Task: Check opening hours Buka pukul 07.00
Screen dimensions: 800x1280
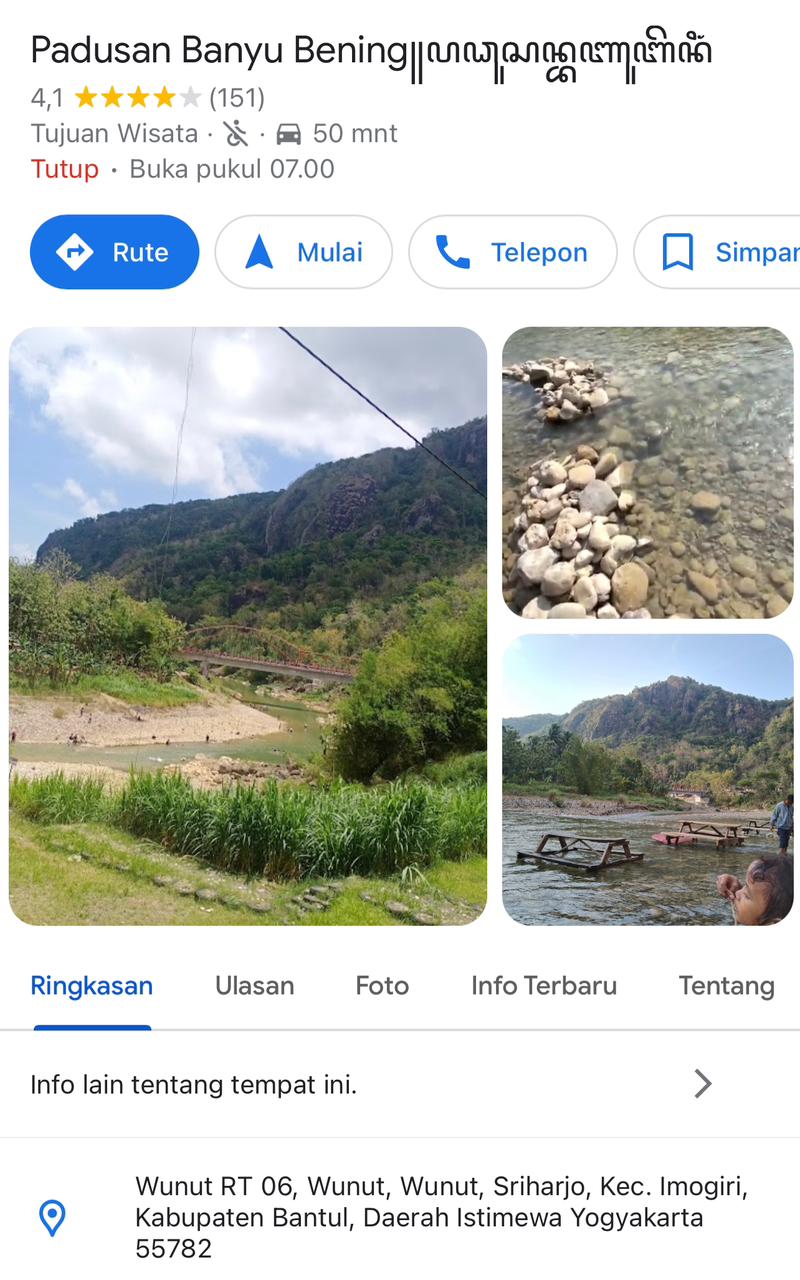Action: (x=232, y=169)
